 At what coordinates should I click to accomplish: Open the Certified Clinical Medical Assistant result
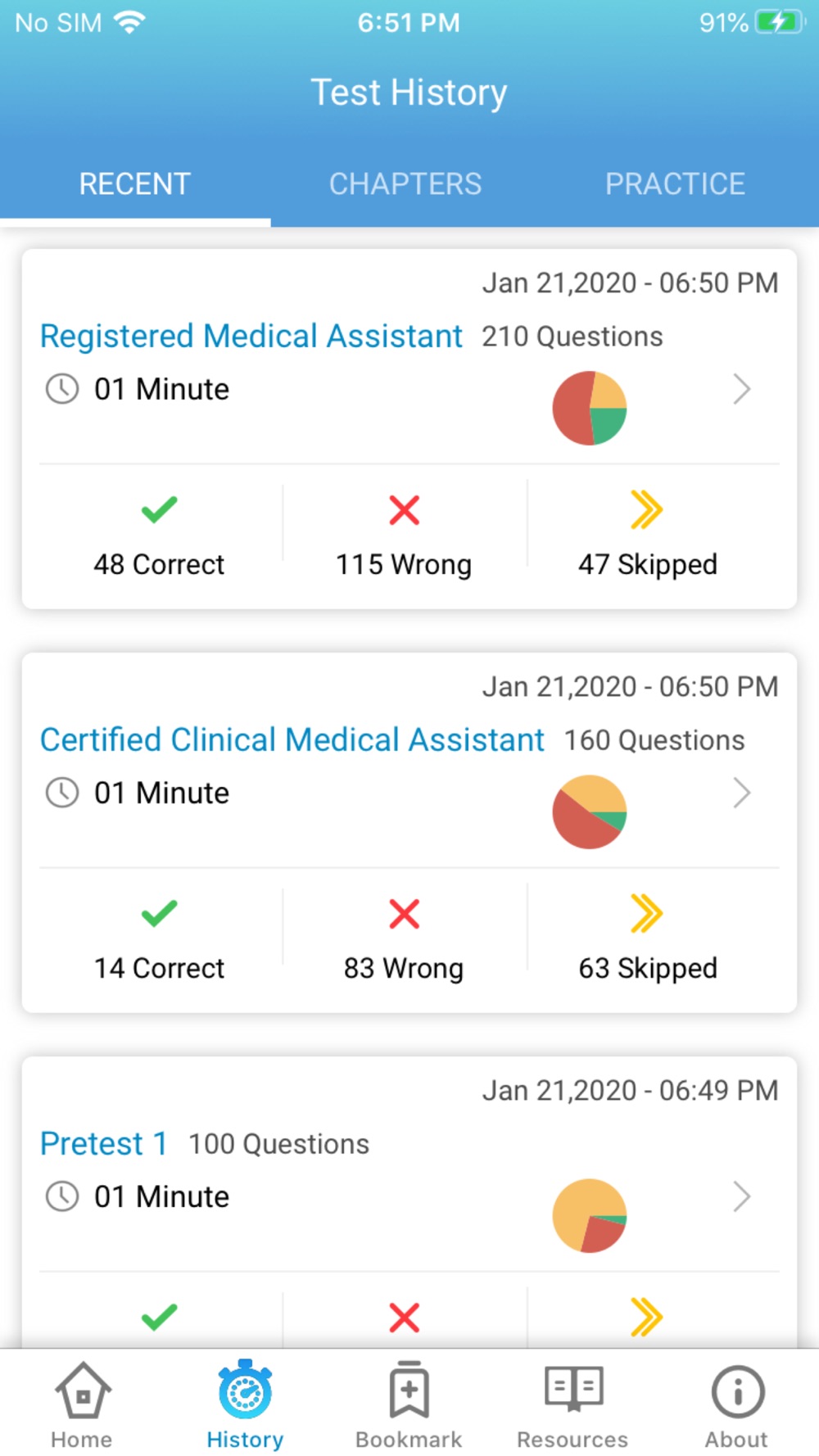[x=409, y=832]
